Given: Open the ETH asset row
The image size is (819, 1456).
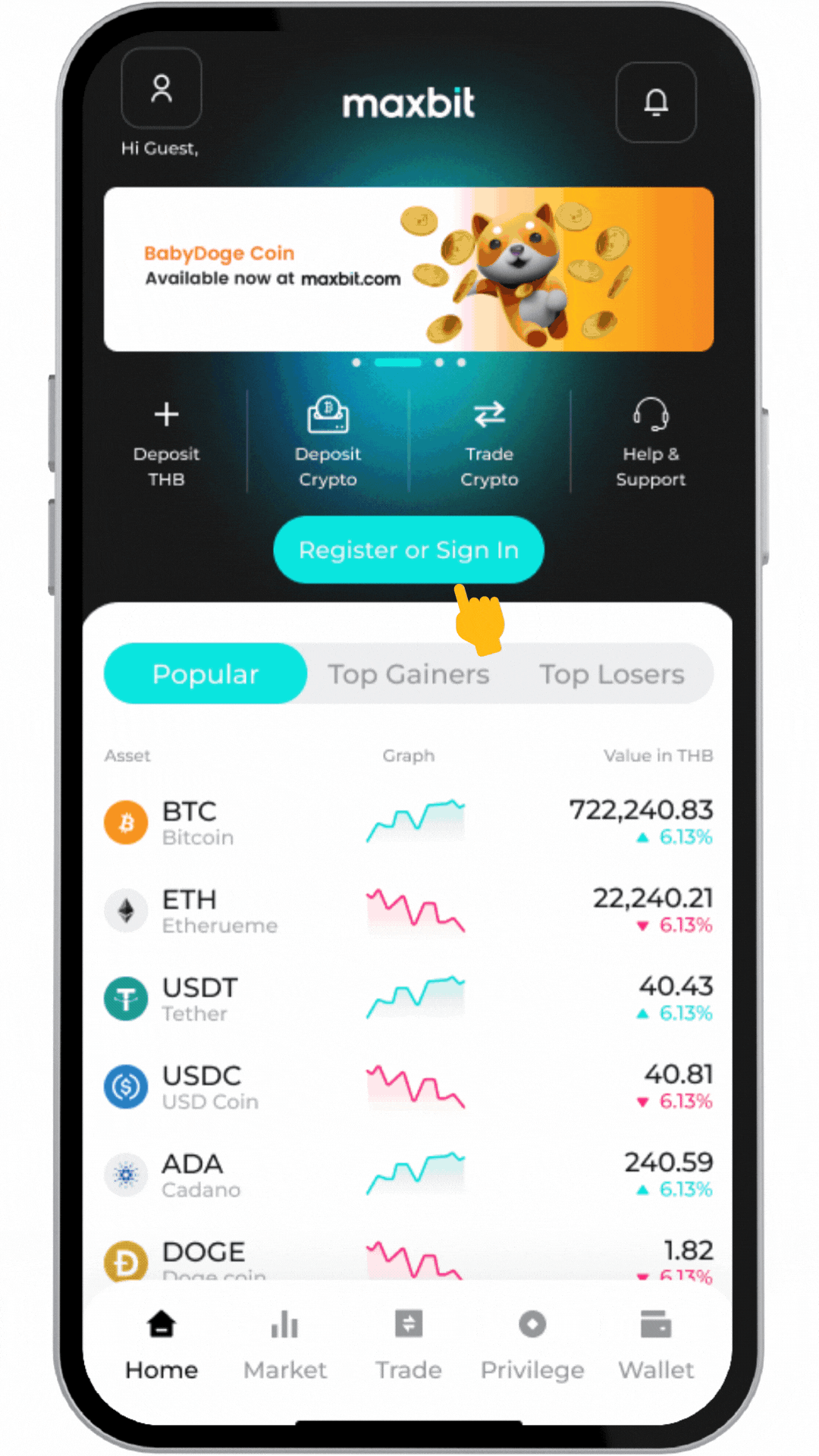Looking at the screenshot, I should 409,911.
